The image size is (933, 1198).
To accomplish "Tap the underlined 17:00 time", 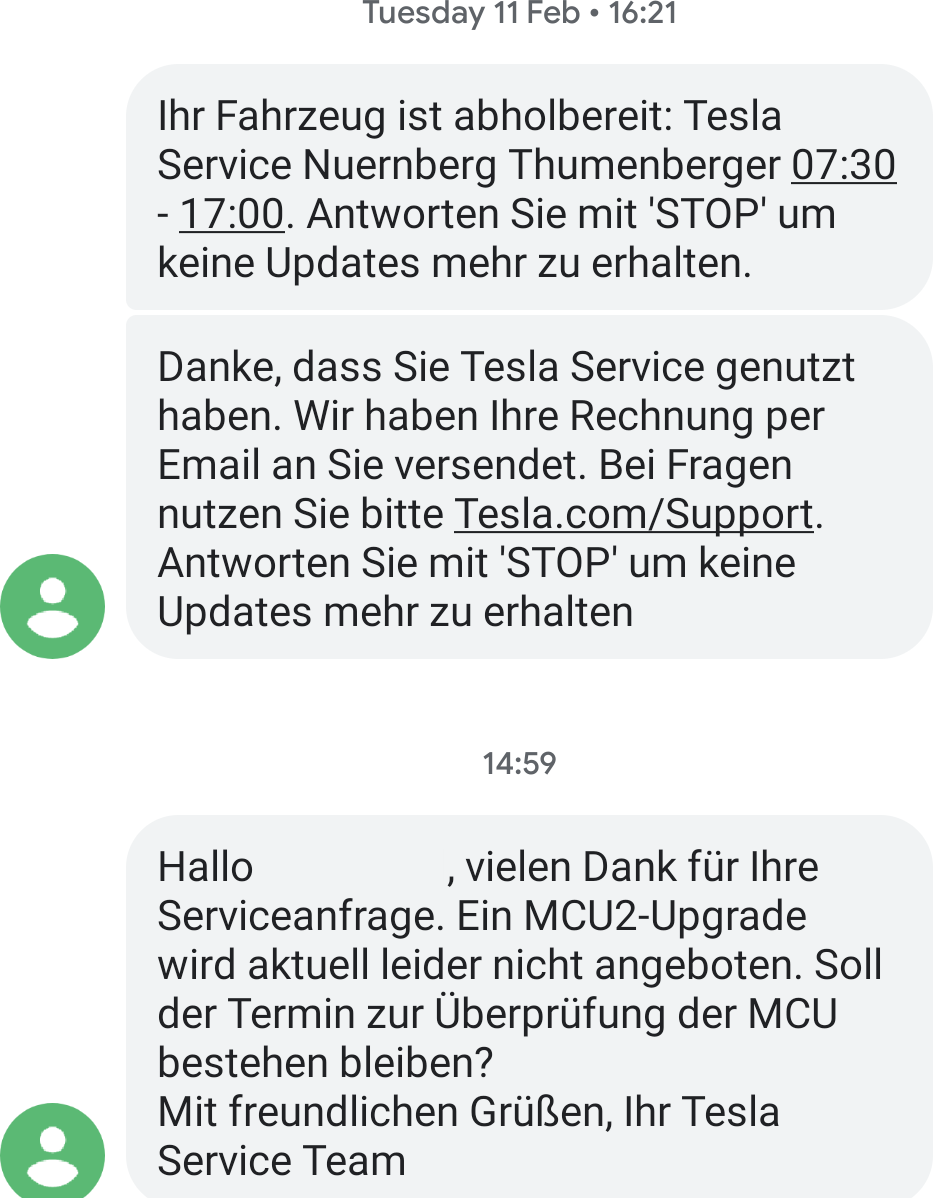I will point(231,214).
